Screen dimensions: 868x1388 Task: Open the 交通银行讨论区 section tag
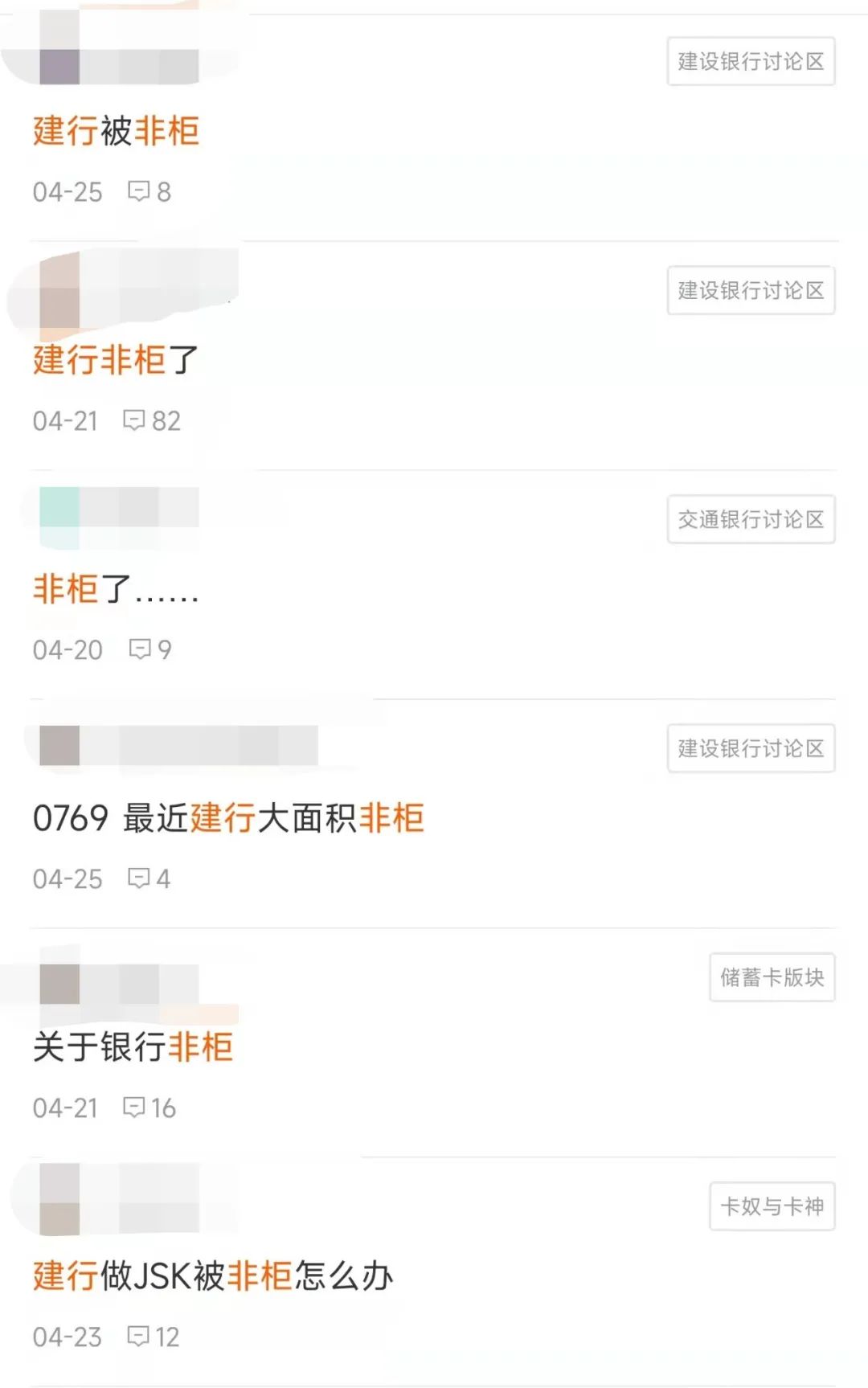751,519
